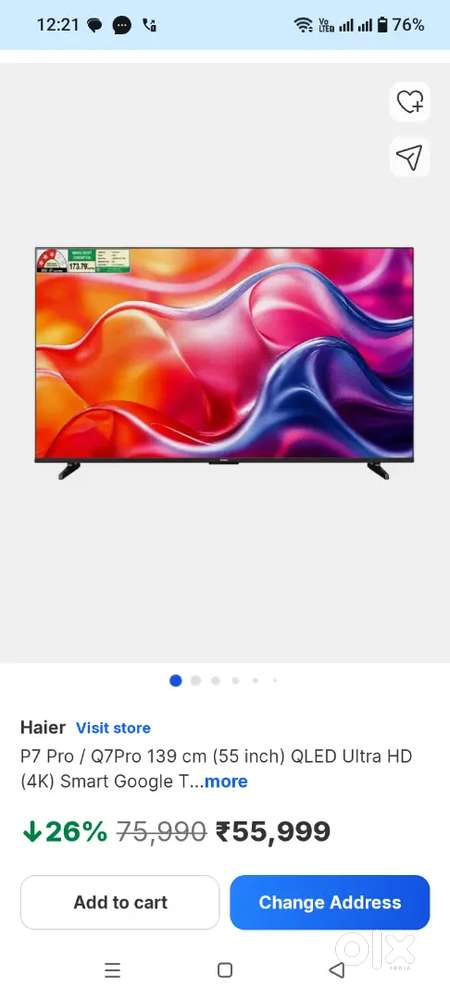This screenshot has width=450, height=1000.
Task: Add the Haier TV to cart
Action: point(120,902)
